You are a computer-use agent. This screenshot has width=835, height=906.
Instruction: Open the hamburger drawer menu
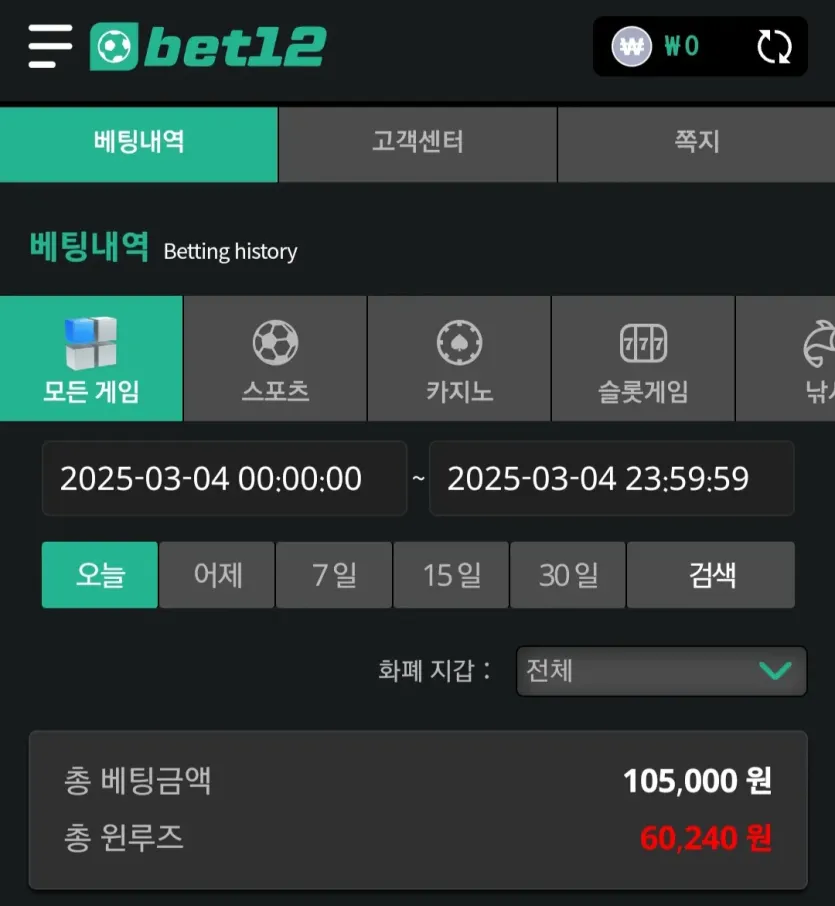[x=50, y=46]
